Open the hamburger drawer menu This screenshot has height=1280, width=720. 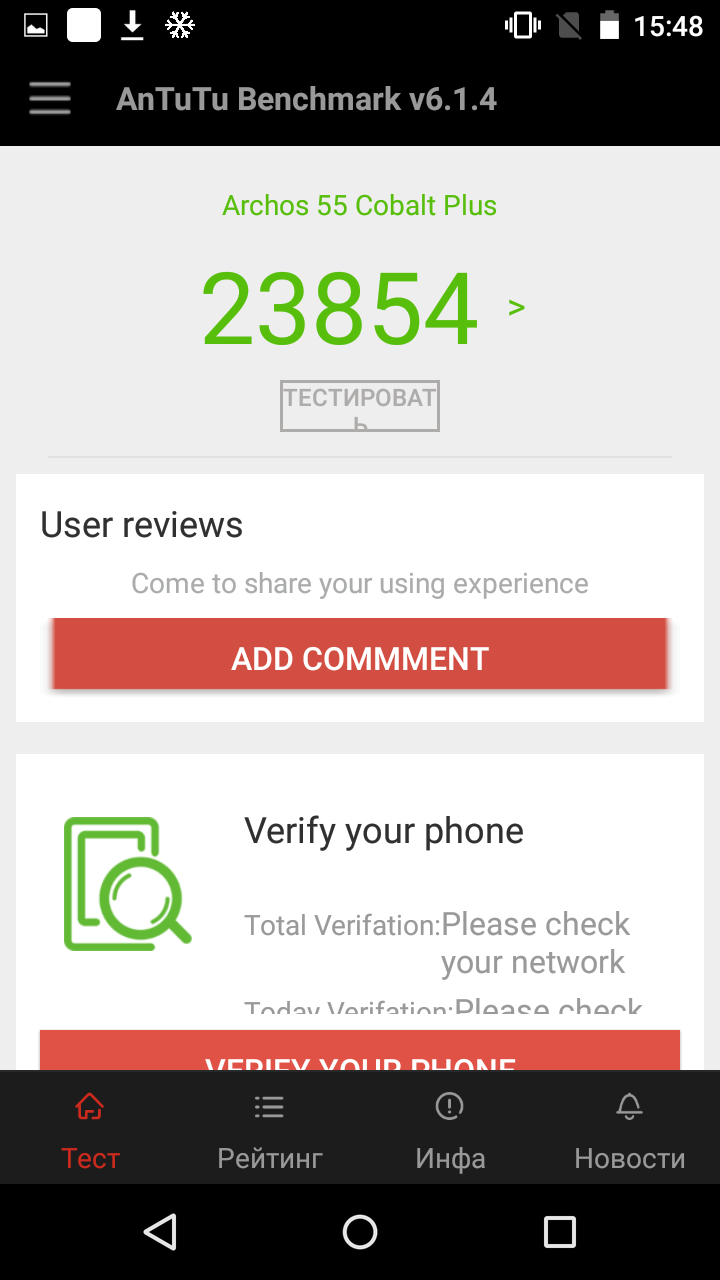click(50, 99)
